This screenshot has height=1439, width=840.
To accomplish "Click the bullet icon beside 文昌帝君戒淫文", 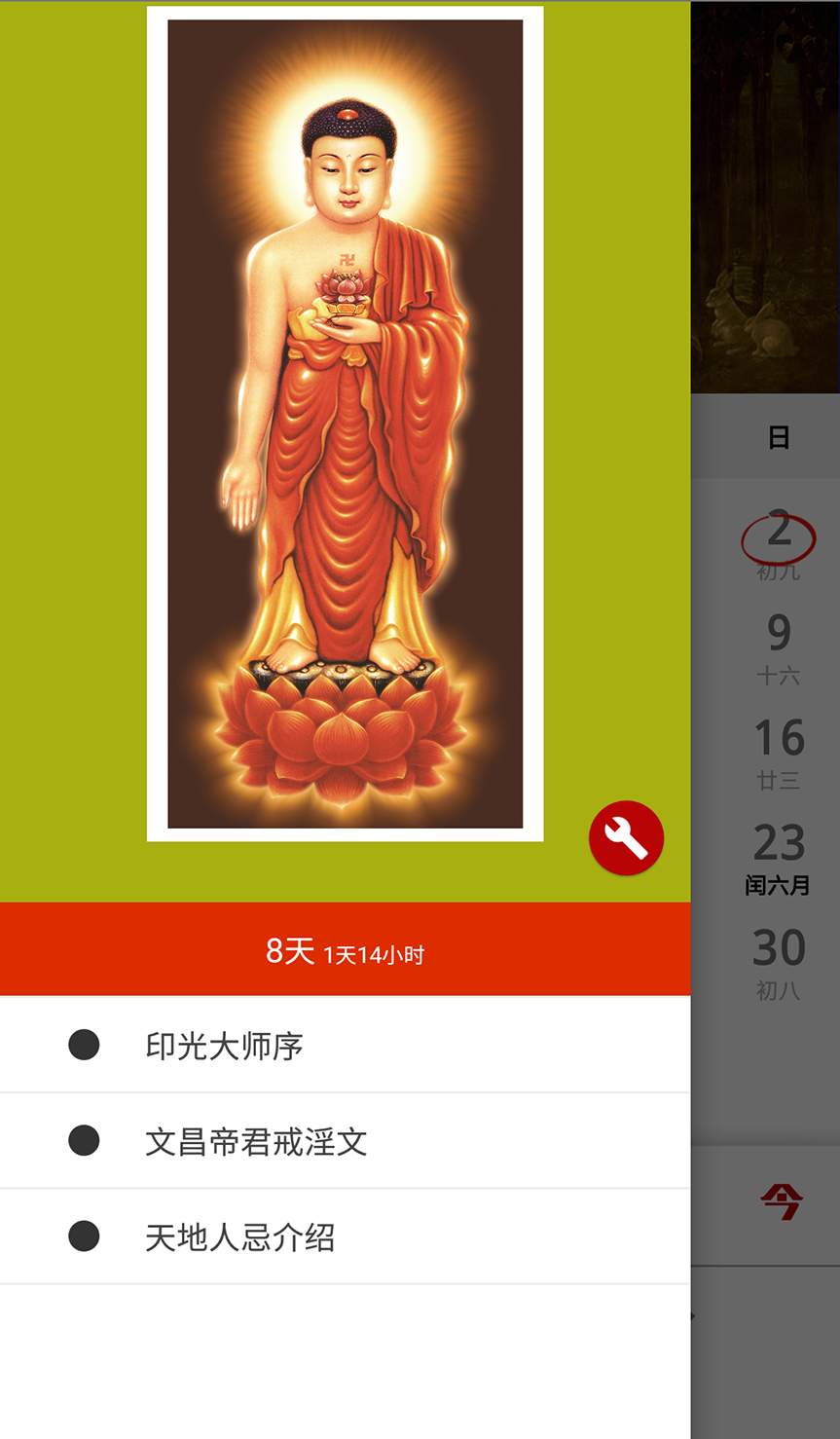I will 84,1139.
